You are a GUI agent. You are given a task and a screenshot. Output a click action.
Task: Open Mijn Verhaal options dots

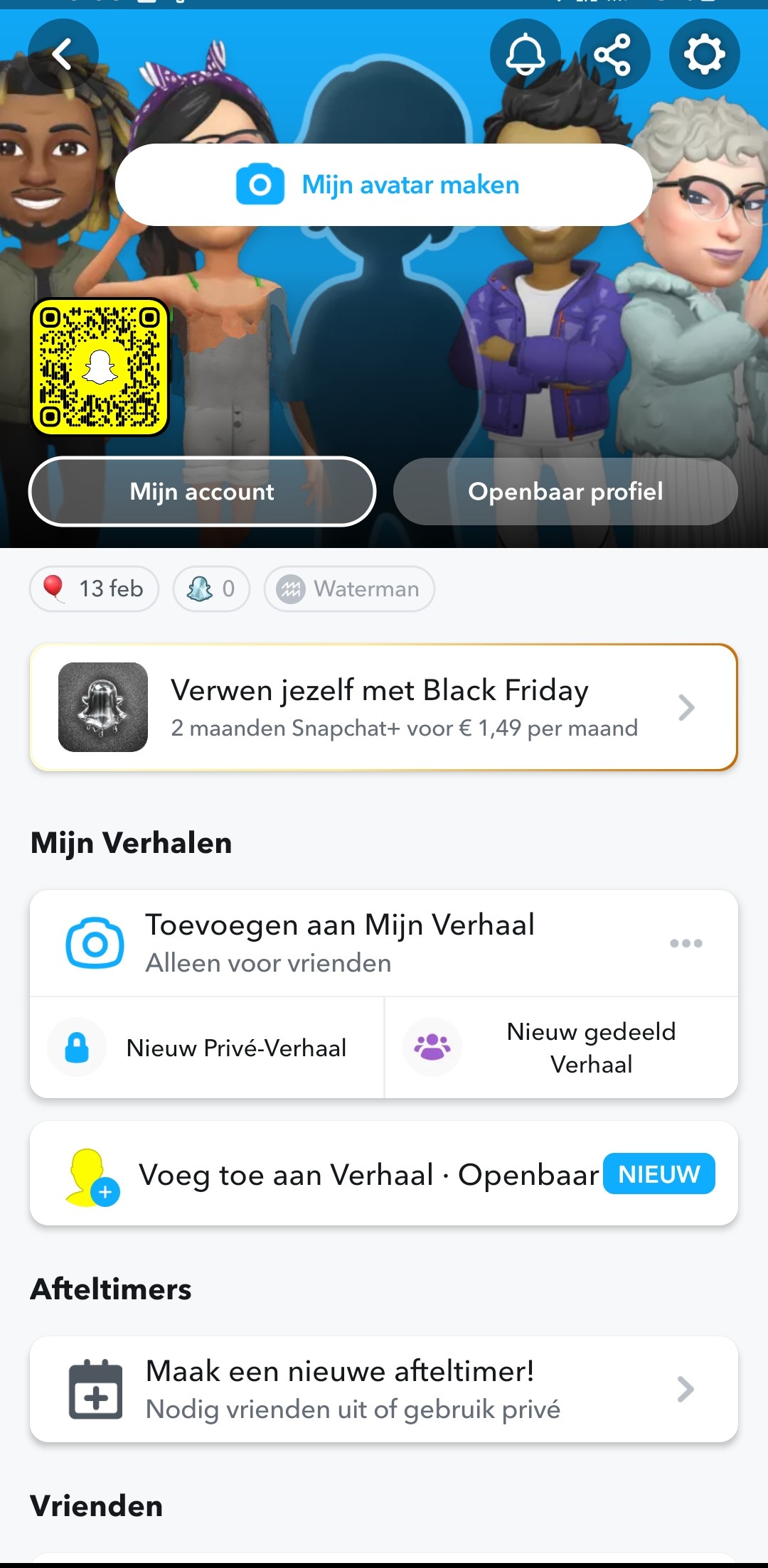[x=686, y=943]
